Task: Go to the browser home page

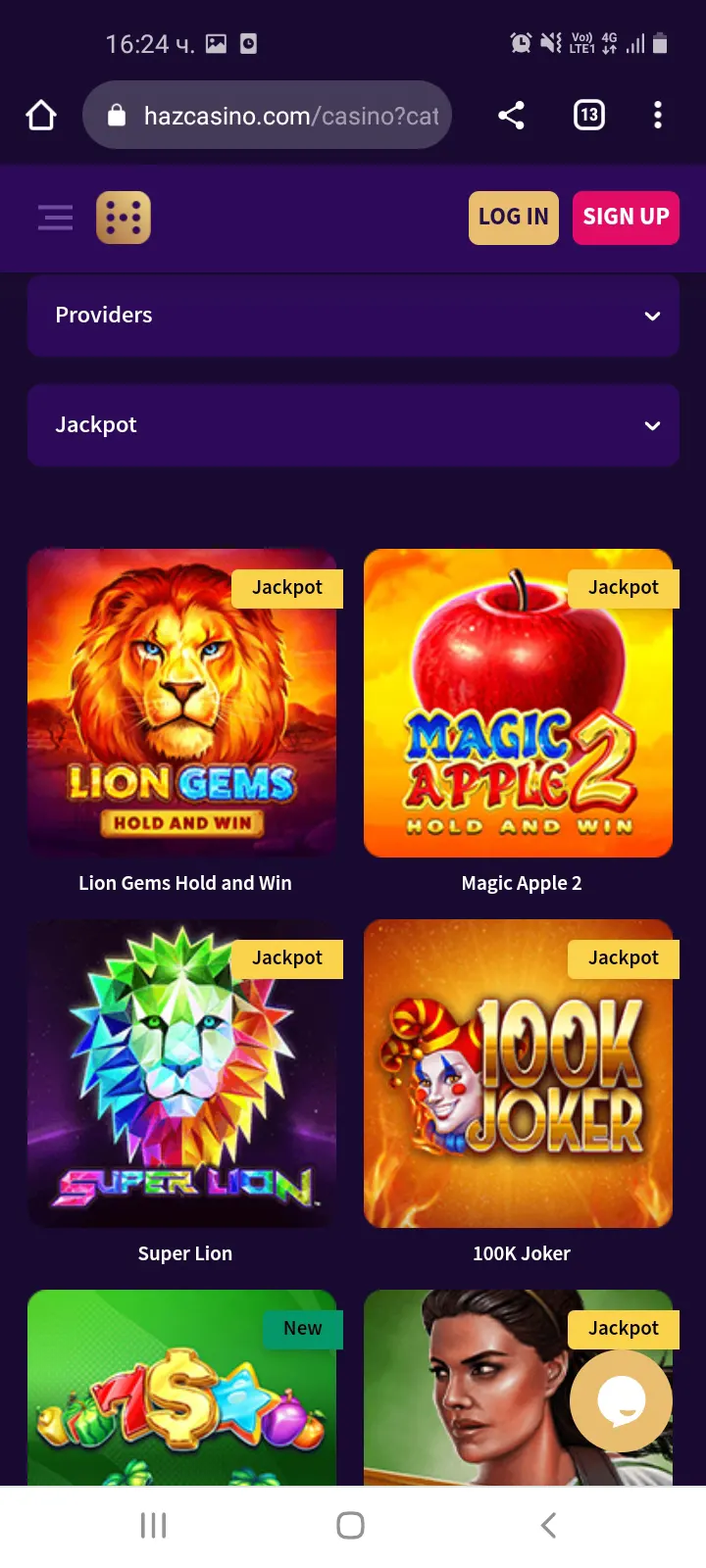Action: [41, 116]
